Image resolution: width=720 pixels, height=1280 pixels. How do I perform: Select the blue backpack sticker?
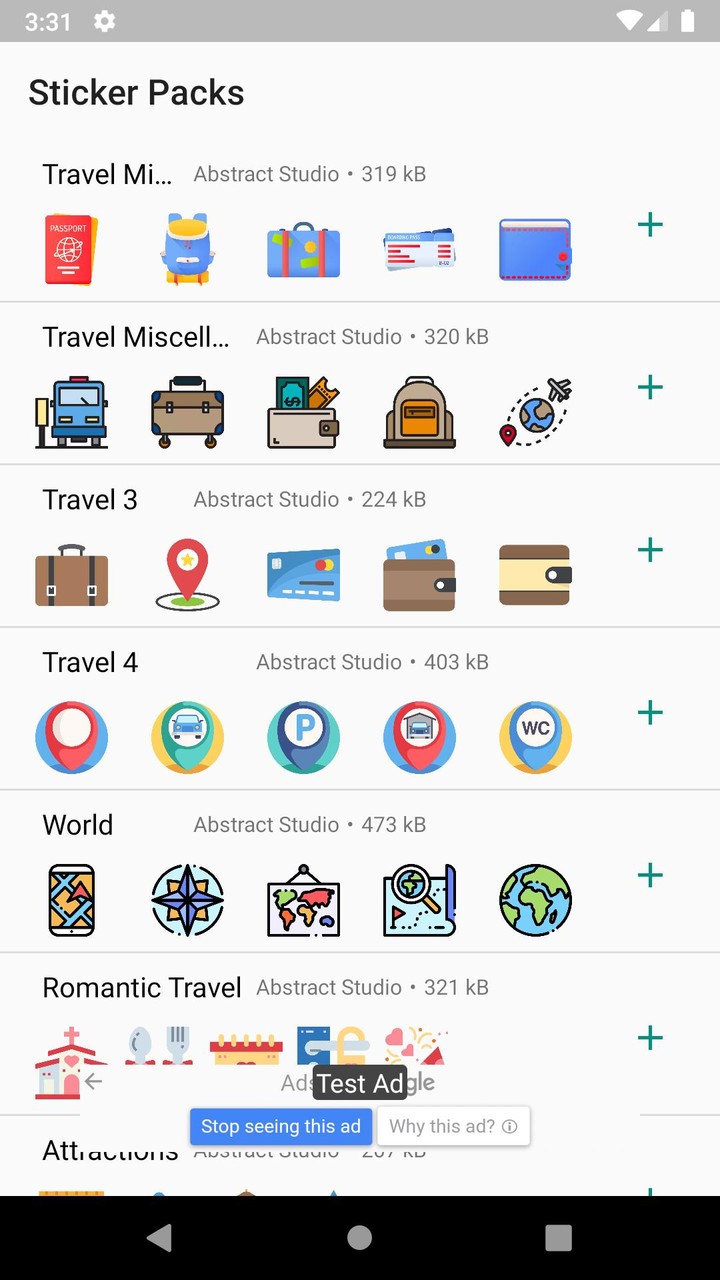click(187, 250)
